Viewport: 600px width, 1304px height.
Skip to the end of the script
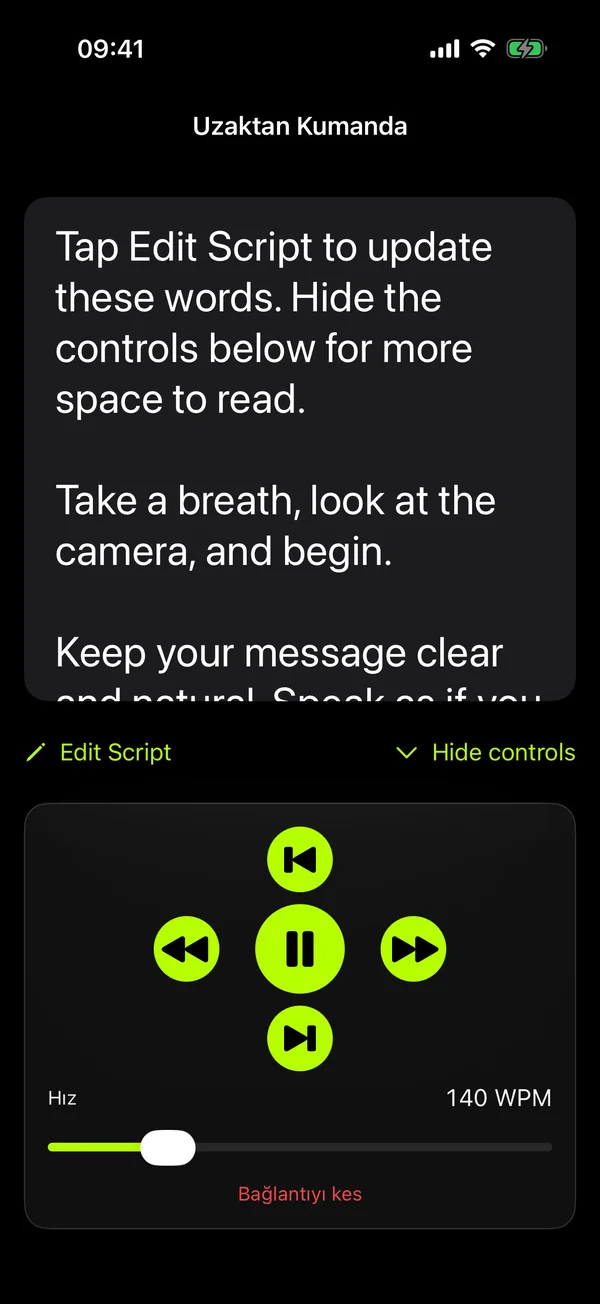(300, 1038)
